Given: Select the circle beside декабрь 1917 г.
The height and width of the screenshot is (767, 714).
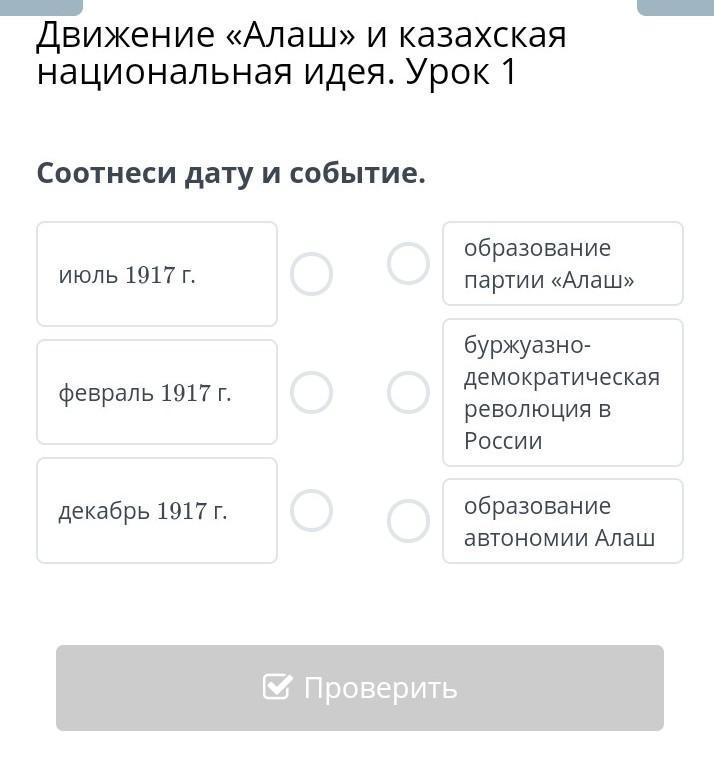Looking at the screenshot, I should tap(311, 510).
